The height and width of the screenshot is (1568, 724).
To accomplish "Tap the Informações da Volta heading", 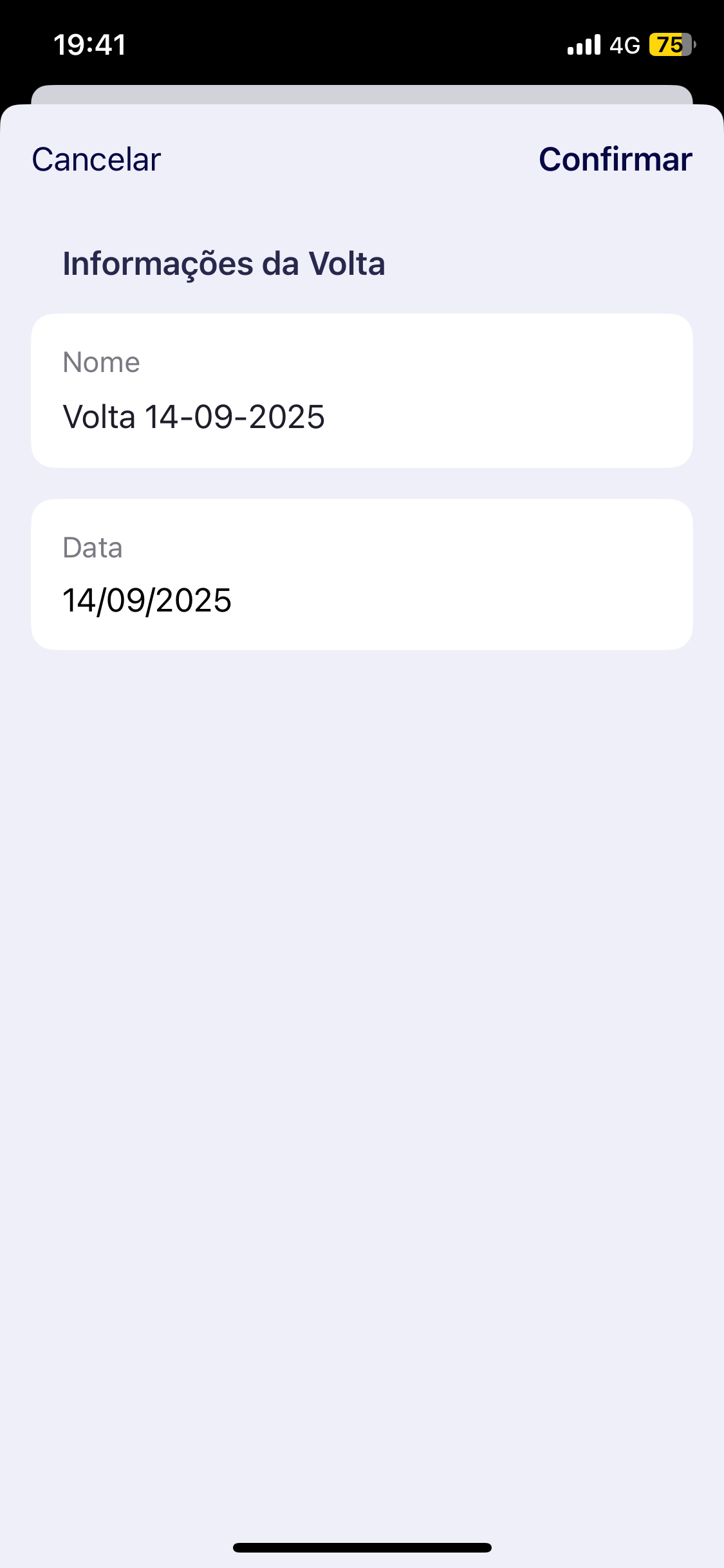I will 224,263.
